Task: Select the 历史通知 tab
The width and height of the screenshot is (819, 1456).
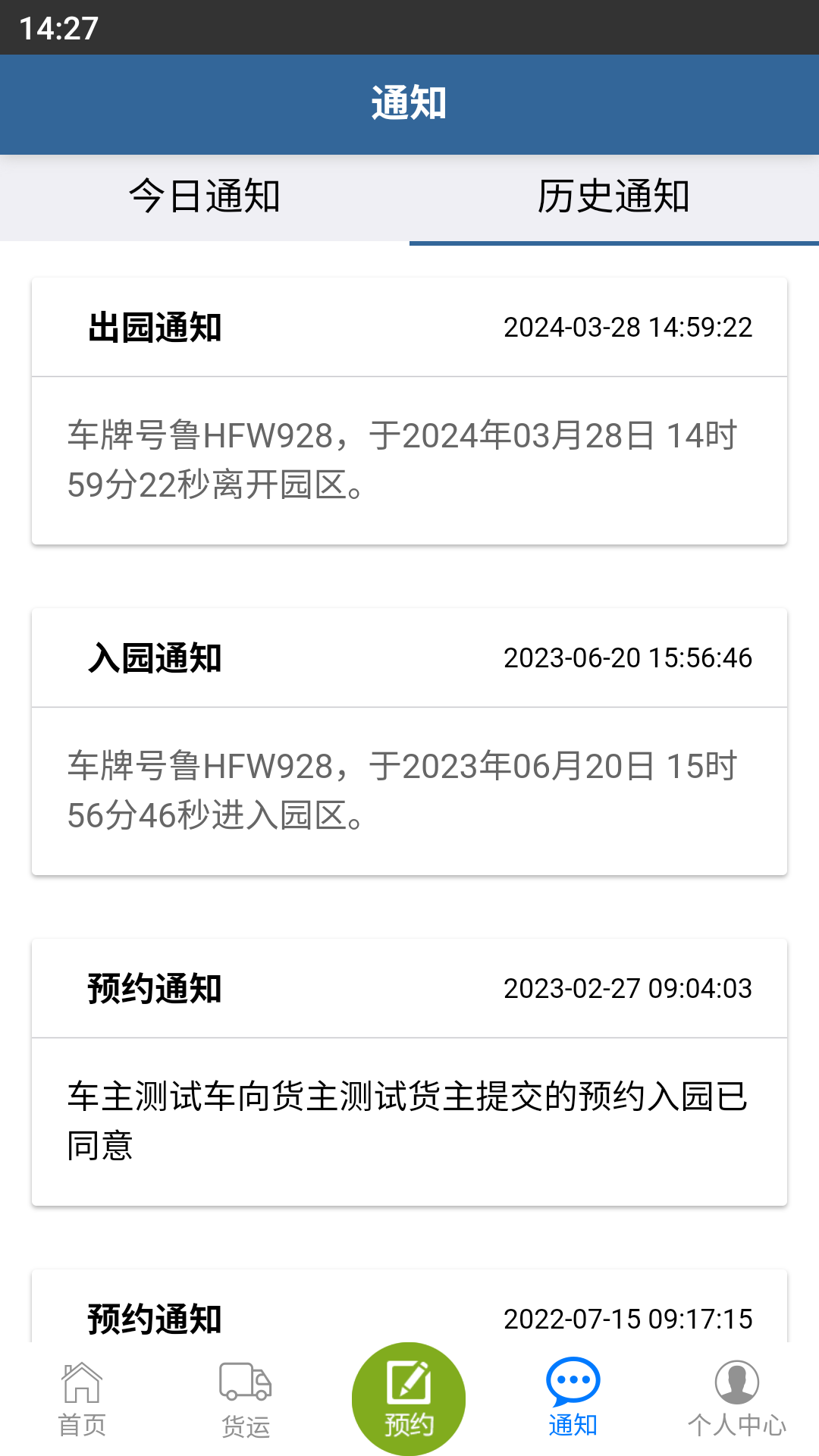Action: coord(613,197)
